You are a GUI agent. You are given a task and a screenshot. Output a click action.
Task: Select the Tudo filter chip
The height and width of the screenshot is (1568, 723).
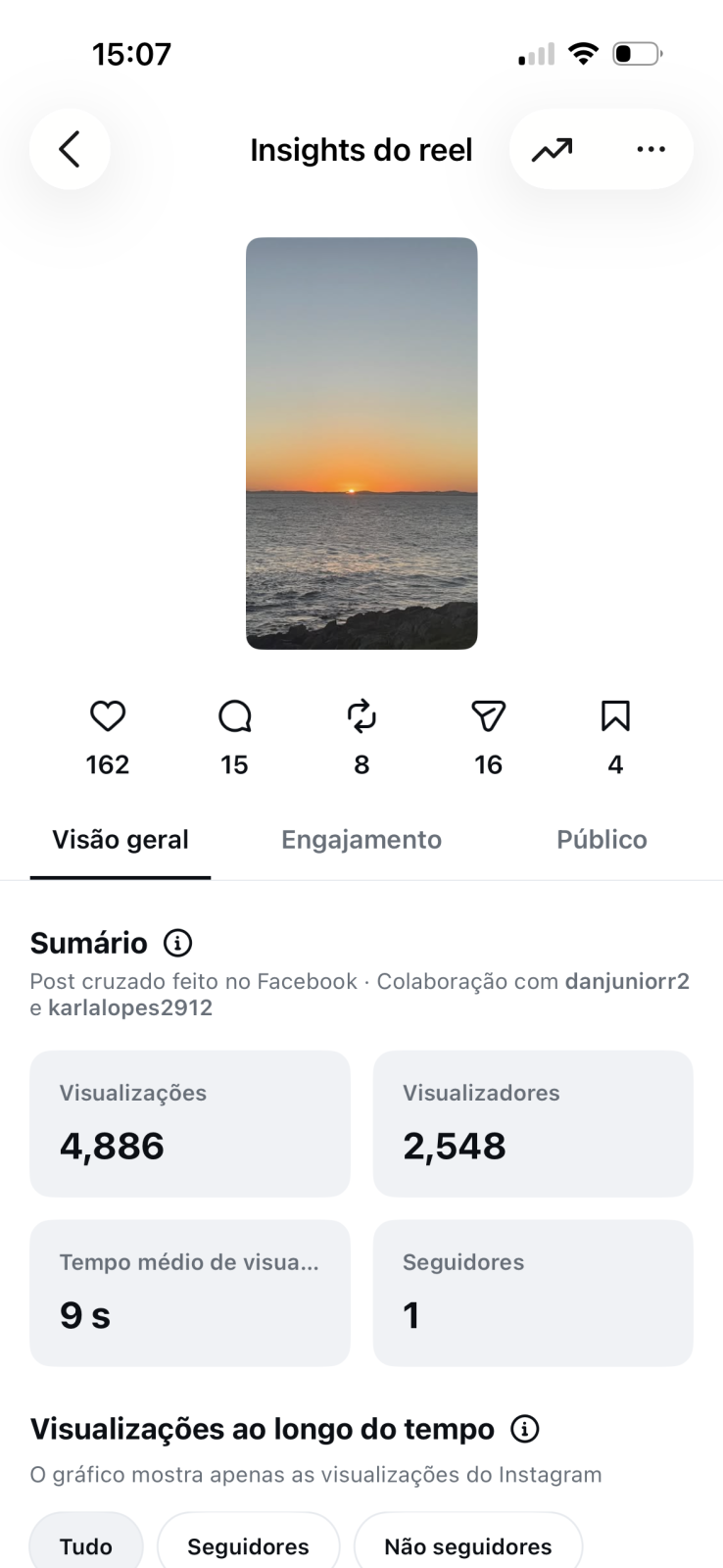click(x=86, y=1545)
